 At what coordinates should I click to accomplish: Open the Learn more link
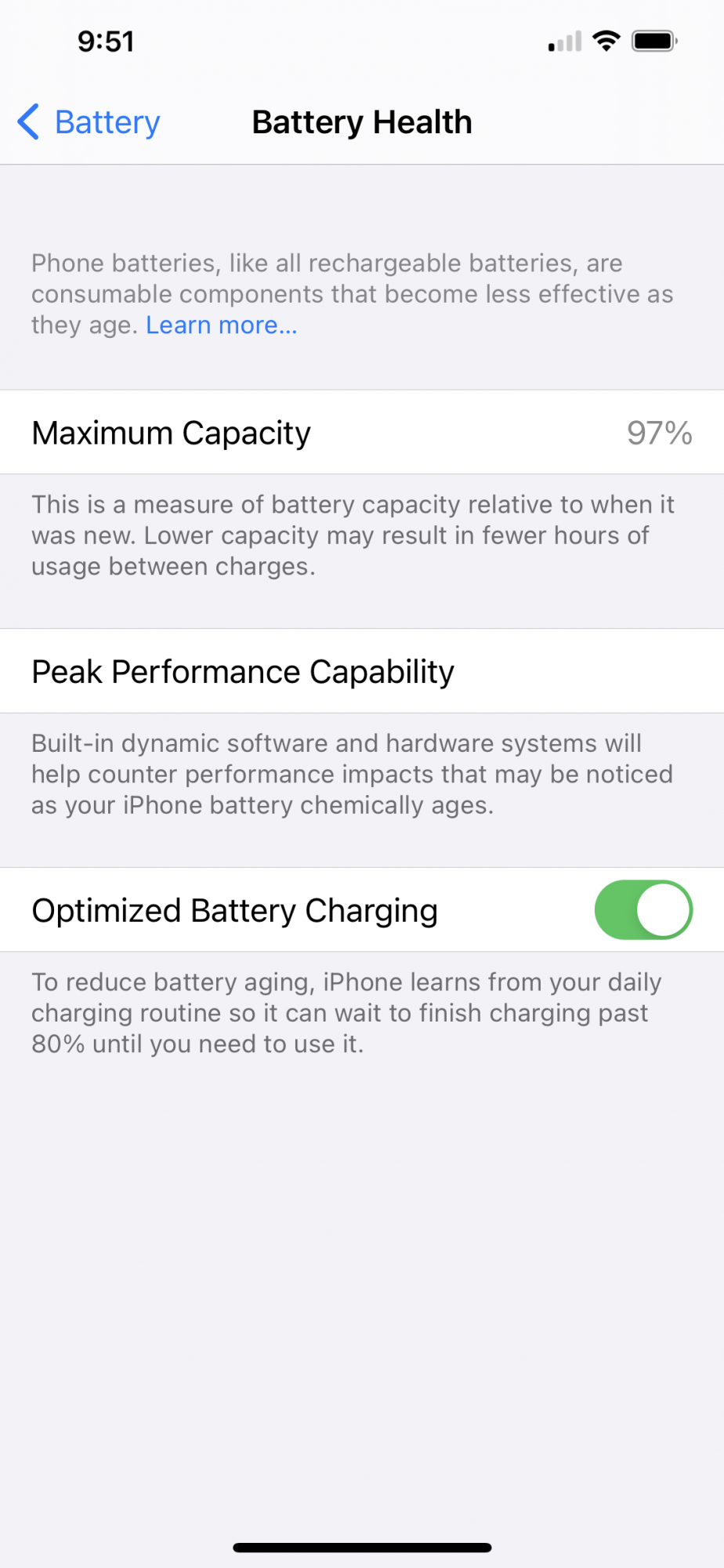point(222,325)
